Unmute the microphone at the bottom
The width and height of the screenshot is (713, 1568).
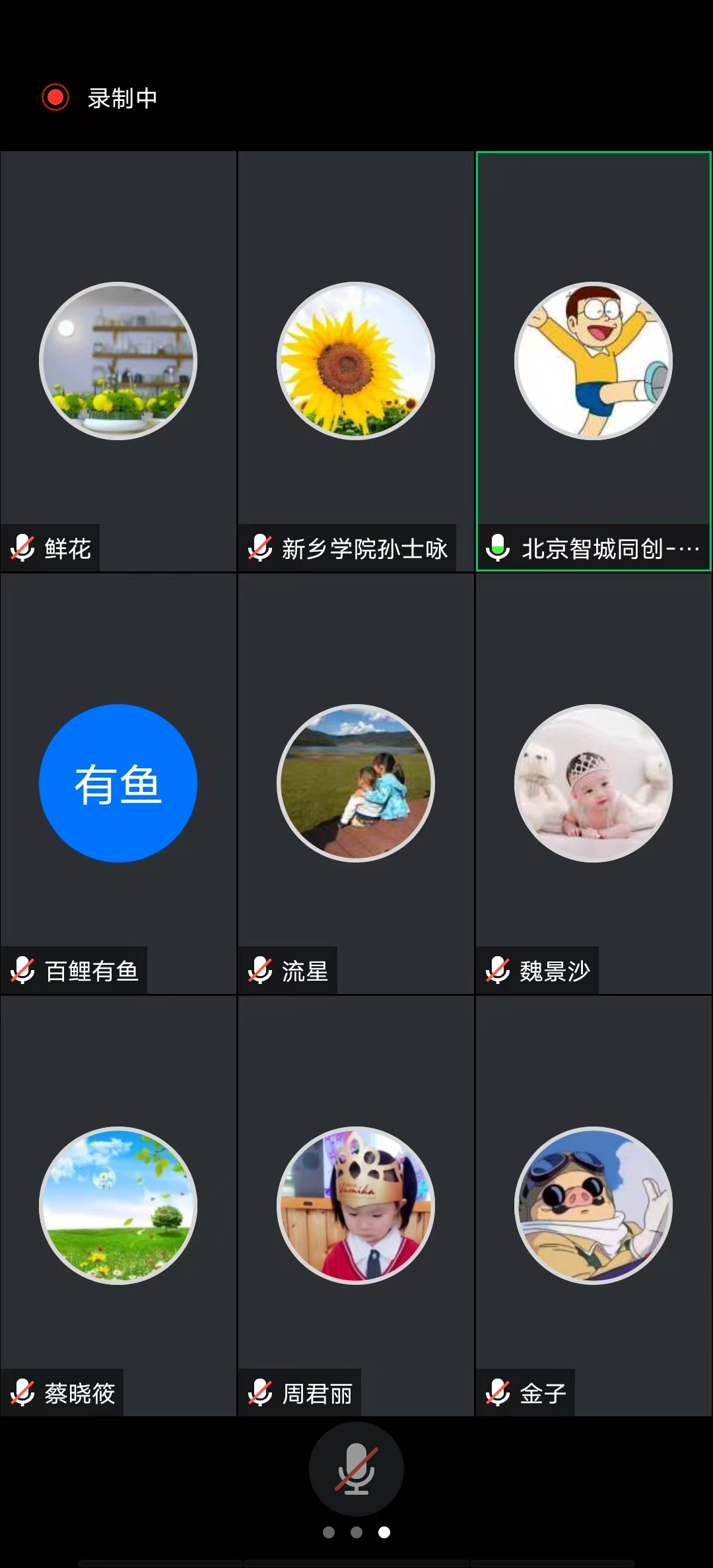pyautogui.click(x=356, y=1469)
